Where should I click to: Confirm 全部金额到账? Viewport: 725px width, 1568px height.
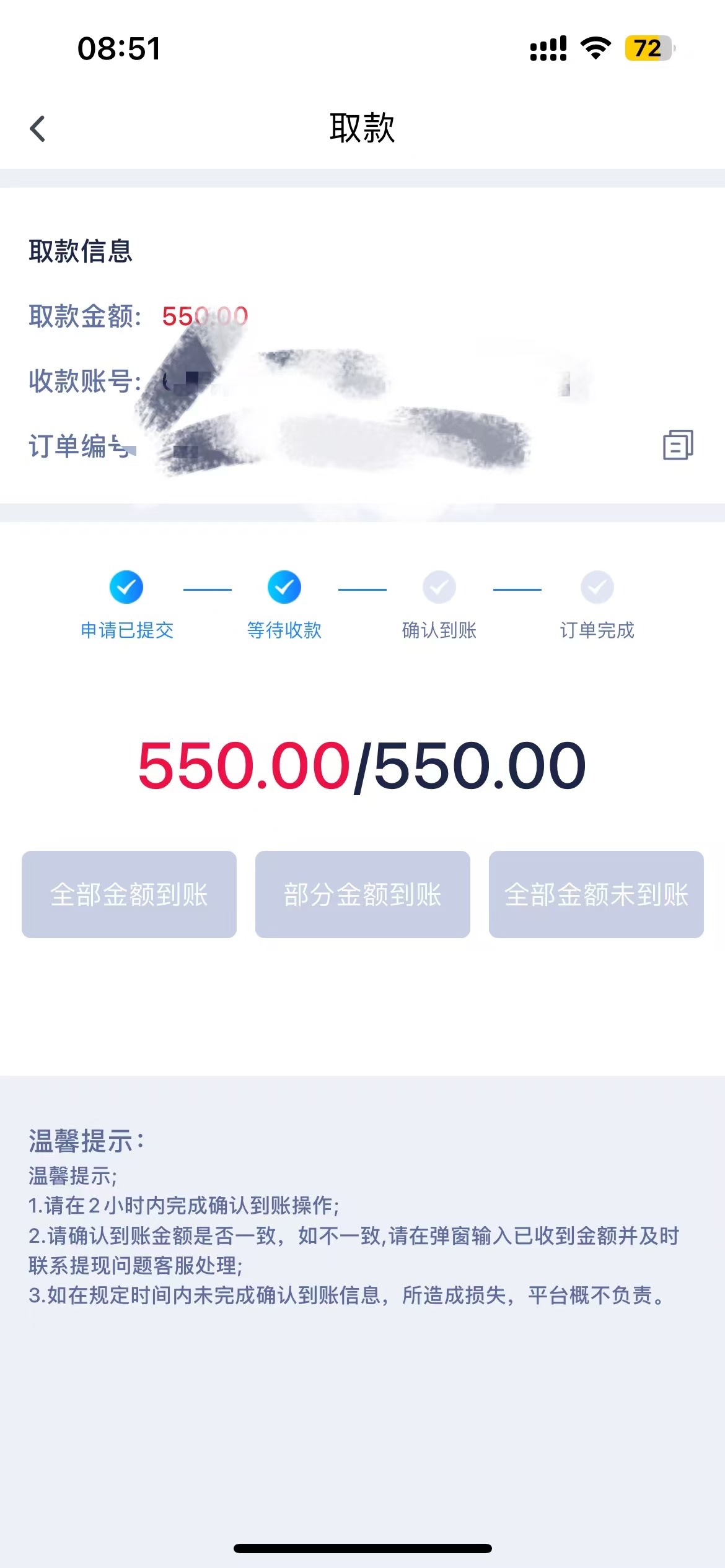pos(129,894)
